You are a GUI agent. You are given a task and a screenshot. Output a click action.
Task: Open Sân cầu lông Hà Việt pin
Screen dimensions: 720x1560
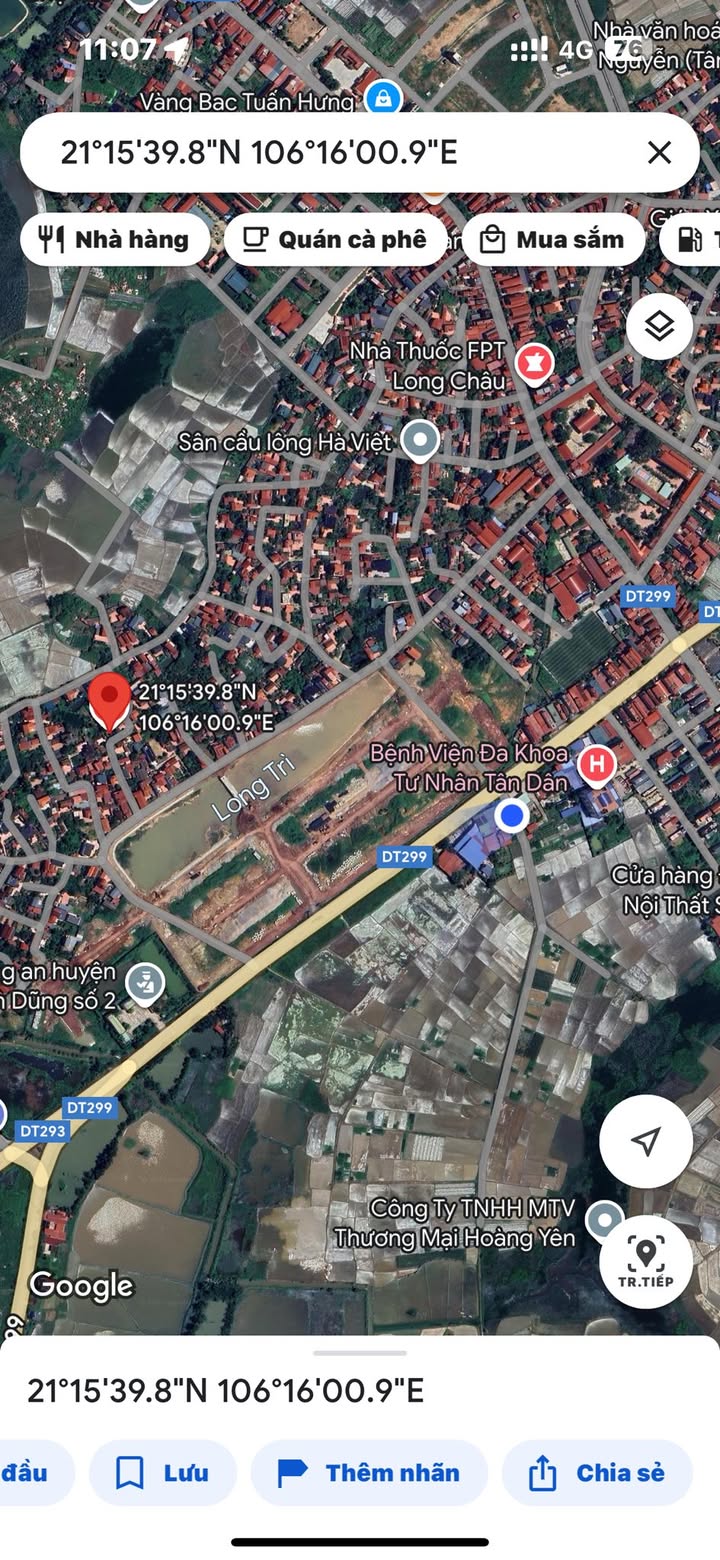419,439
